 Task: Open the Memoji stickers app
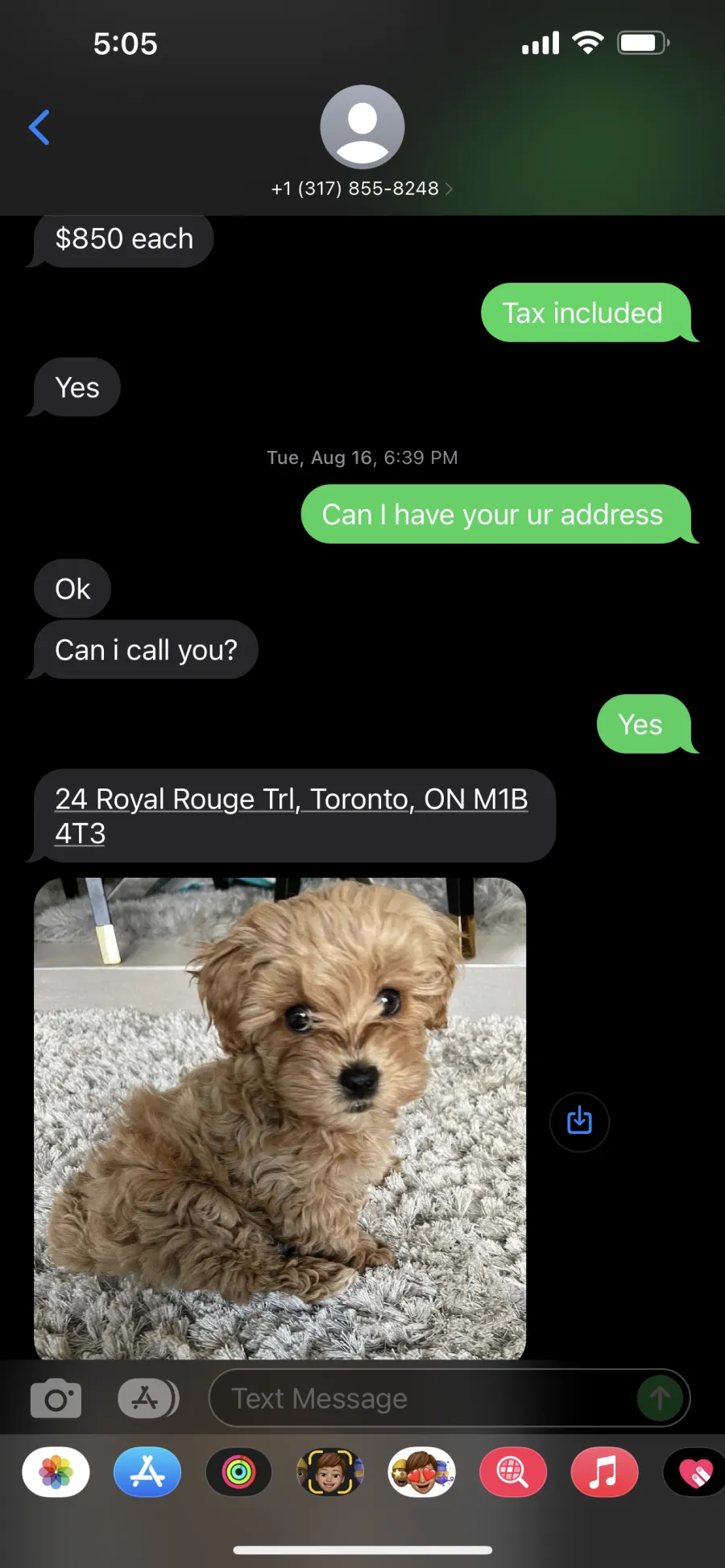[422, 1472]
